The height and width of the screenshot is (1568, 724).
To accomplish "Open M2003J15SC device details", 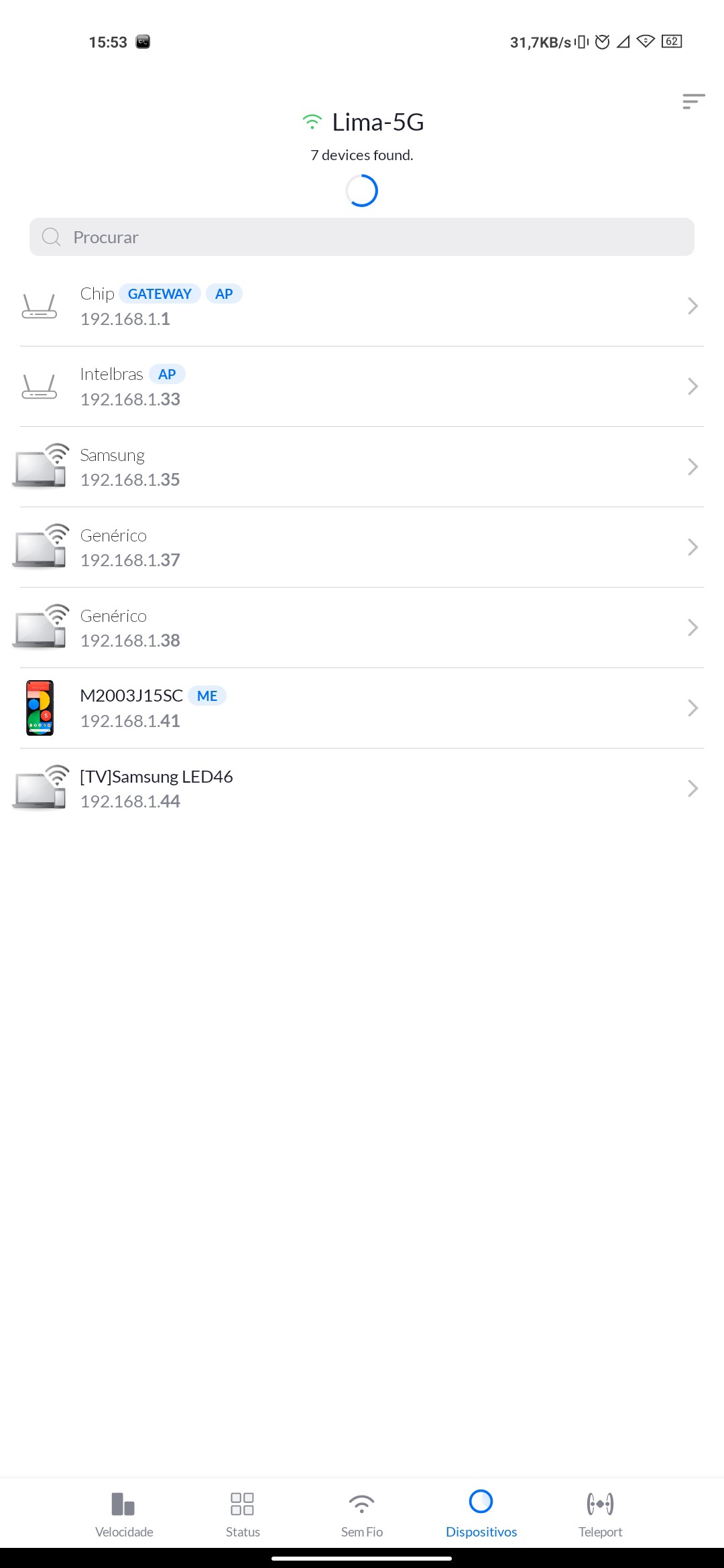I will click(362, 708).
